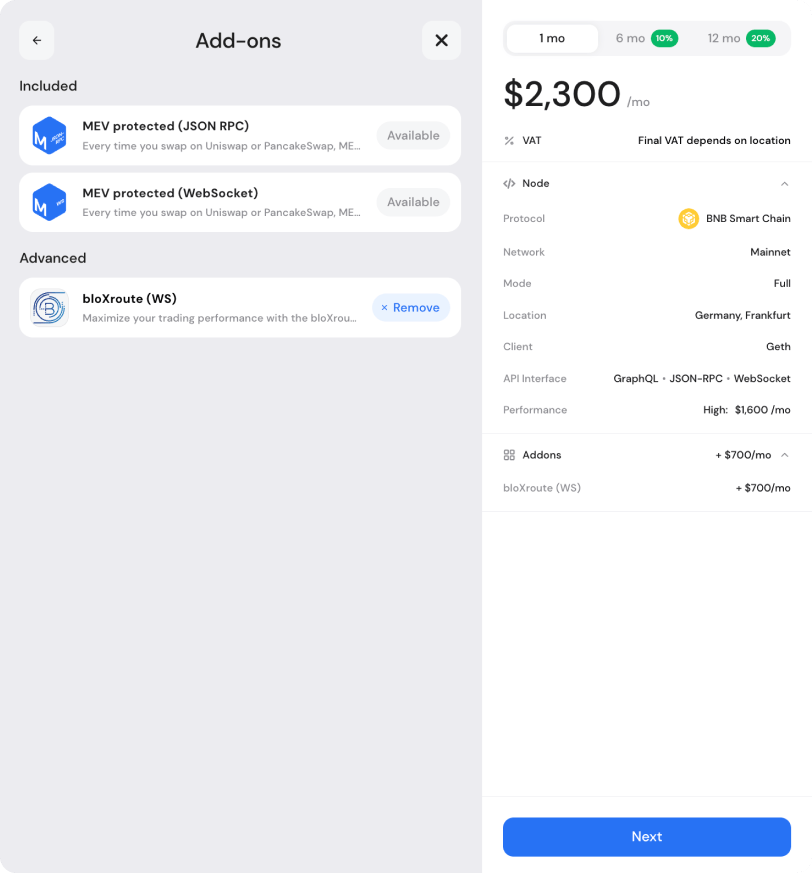This screenshot has height=873, width=812.
Task: Collapse the Addons price section
Action: click(784, 455)
